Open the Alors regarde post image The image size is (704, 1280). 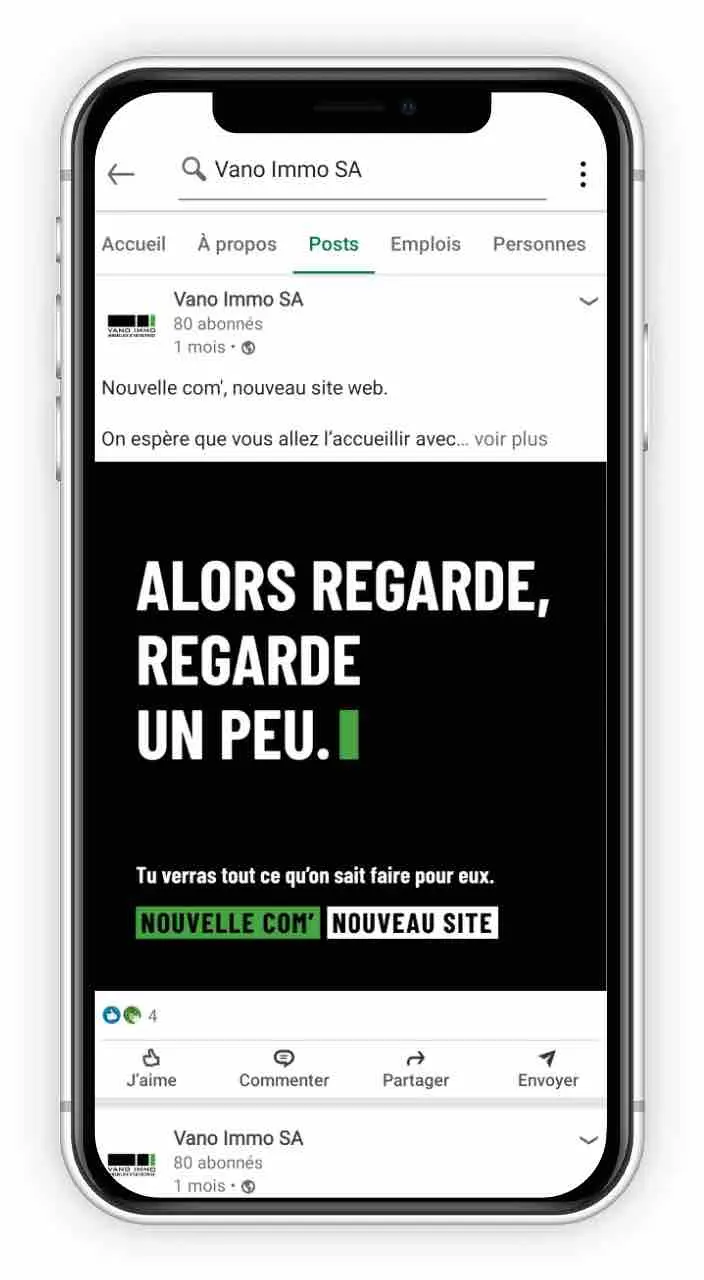350,725
